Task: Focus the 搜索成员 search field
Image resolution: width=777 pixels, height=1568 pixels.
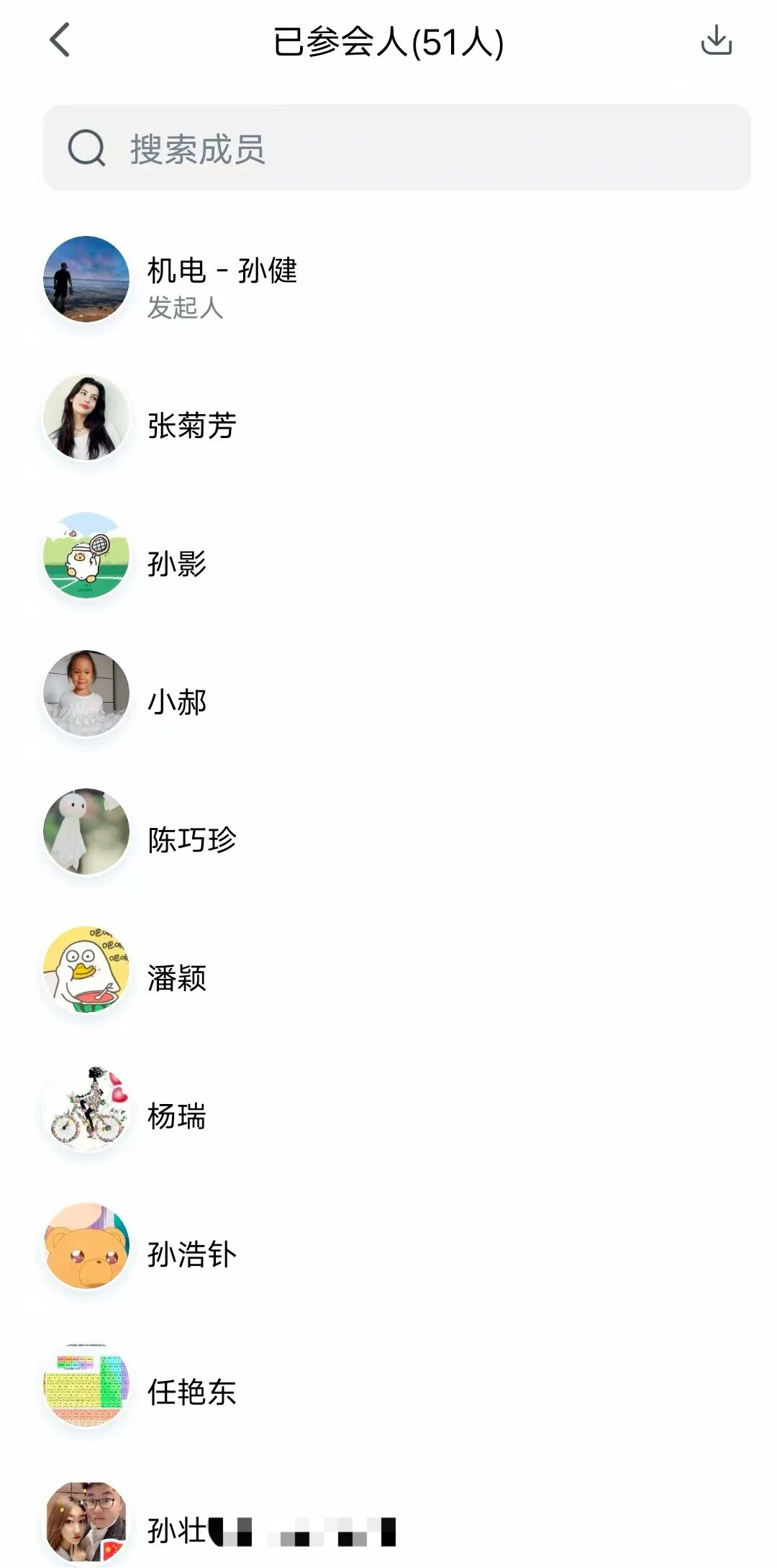Action: (x=396, y=148)
